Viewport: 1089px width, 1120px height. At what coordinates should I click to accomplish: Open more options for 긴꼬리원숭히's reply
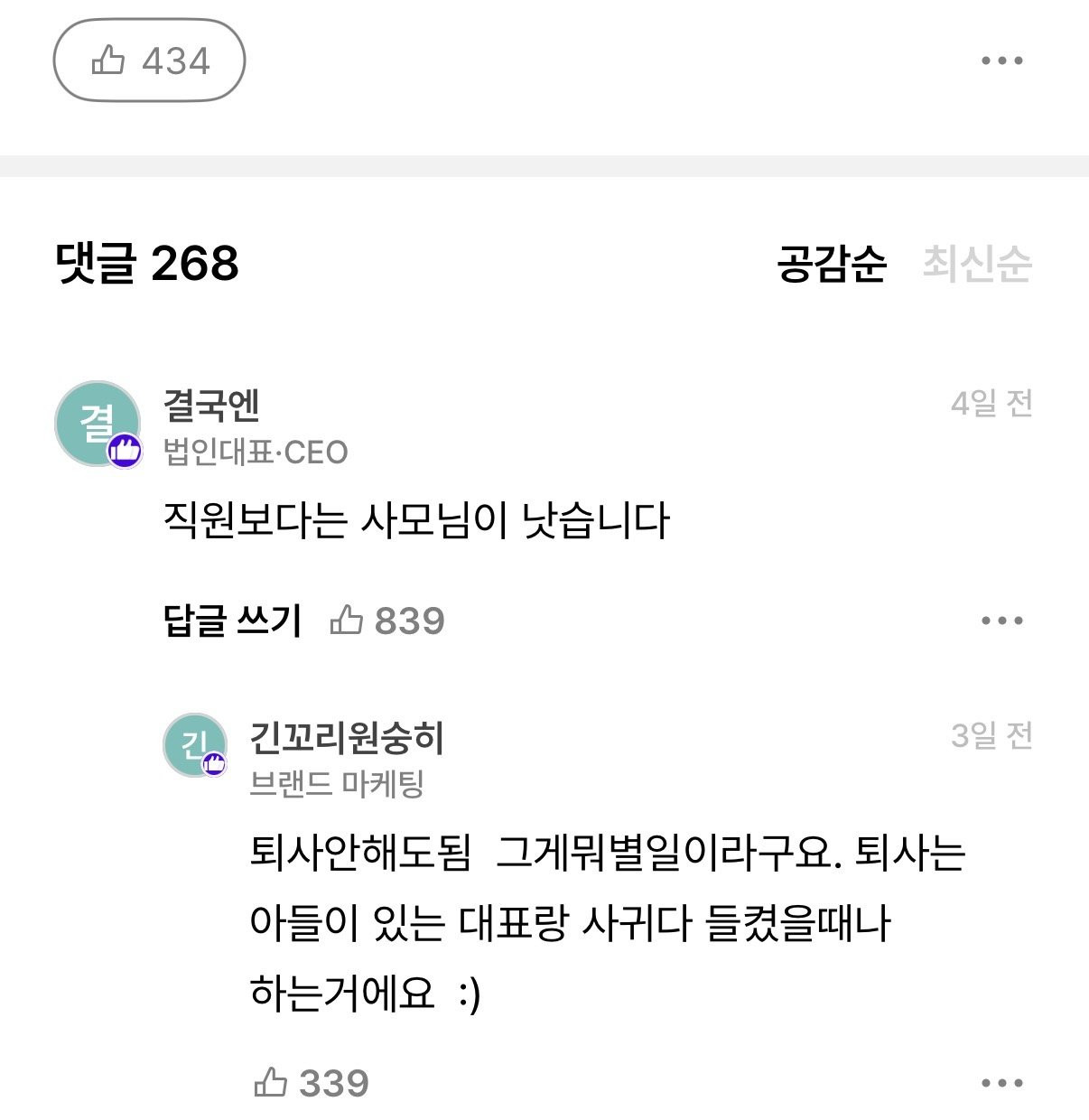coord(1001,1082)
